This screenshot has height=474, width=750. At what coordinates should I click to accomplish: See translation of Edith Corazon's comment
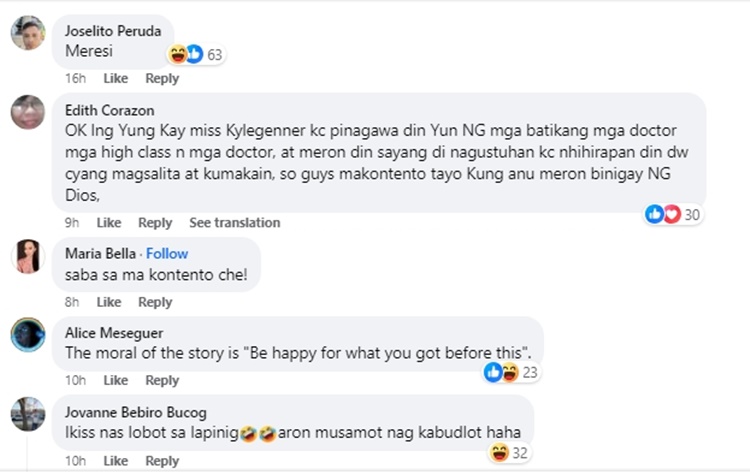point(234,222)
